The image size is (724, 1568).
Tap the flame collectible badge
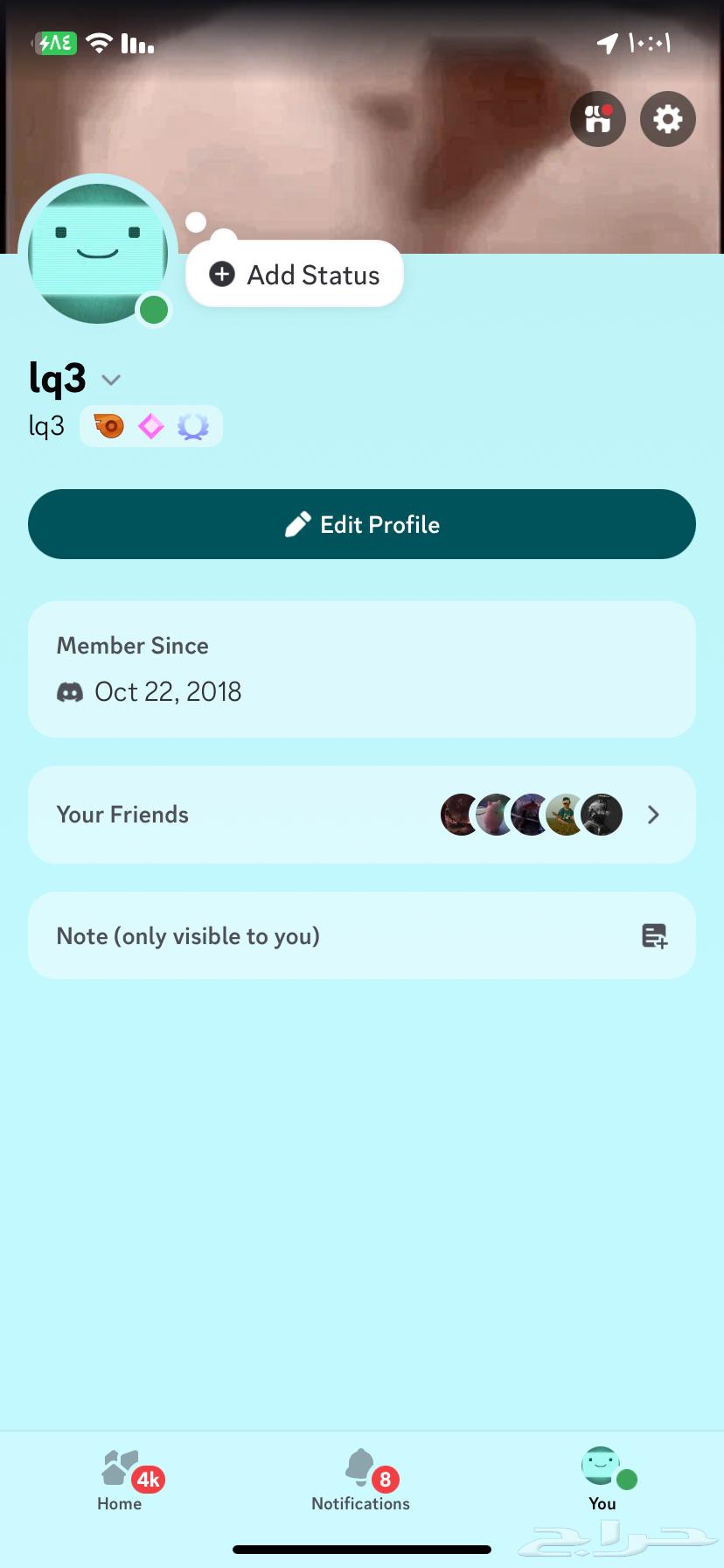[x=107, y=426]
